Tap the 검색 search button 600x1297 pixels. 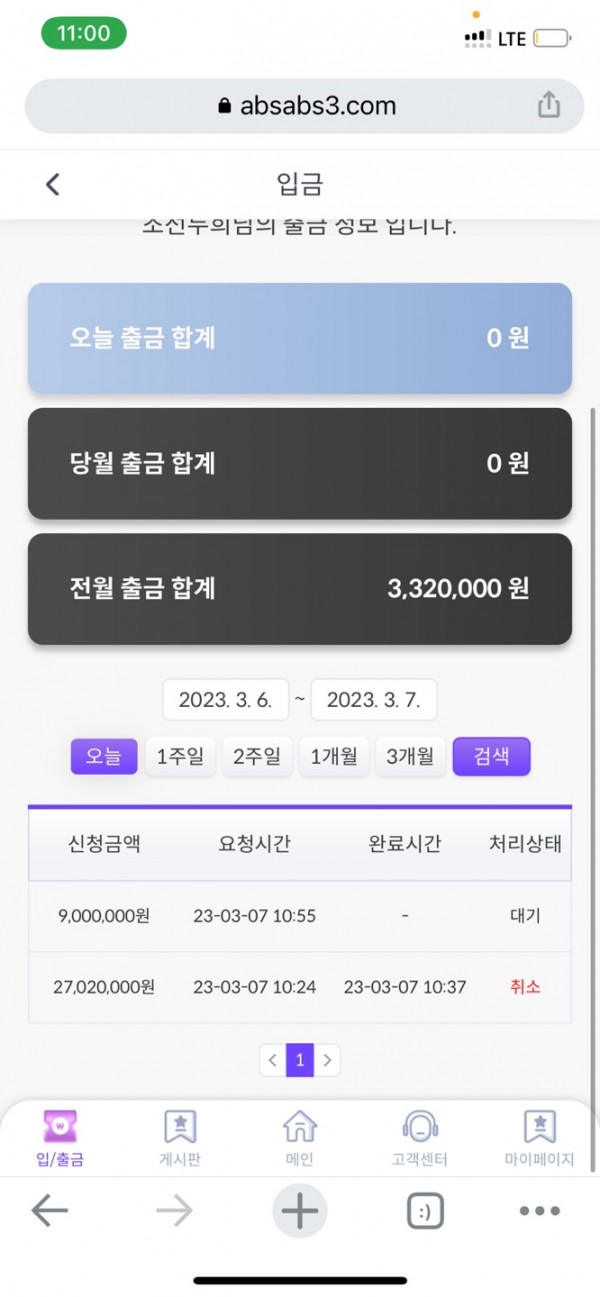tap(491, 757)
